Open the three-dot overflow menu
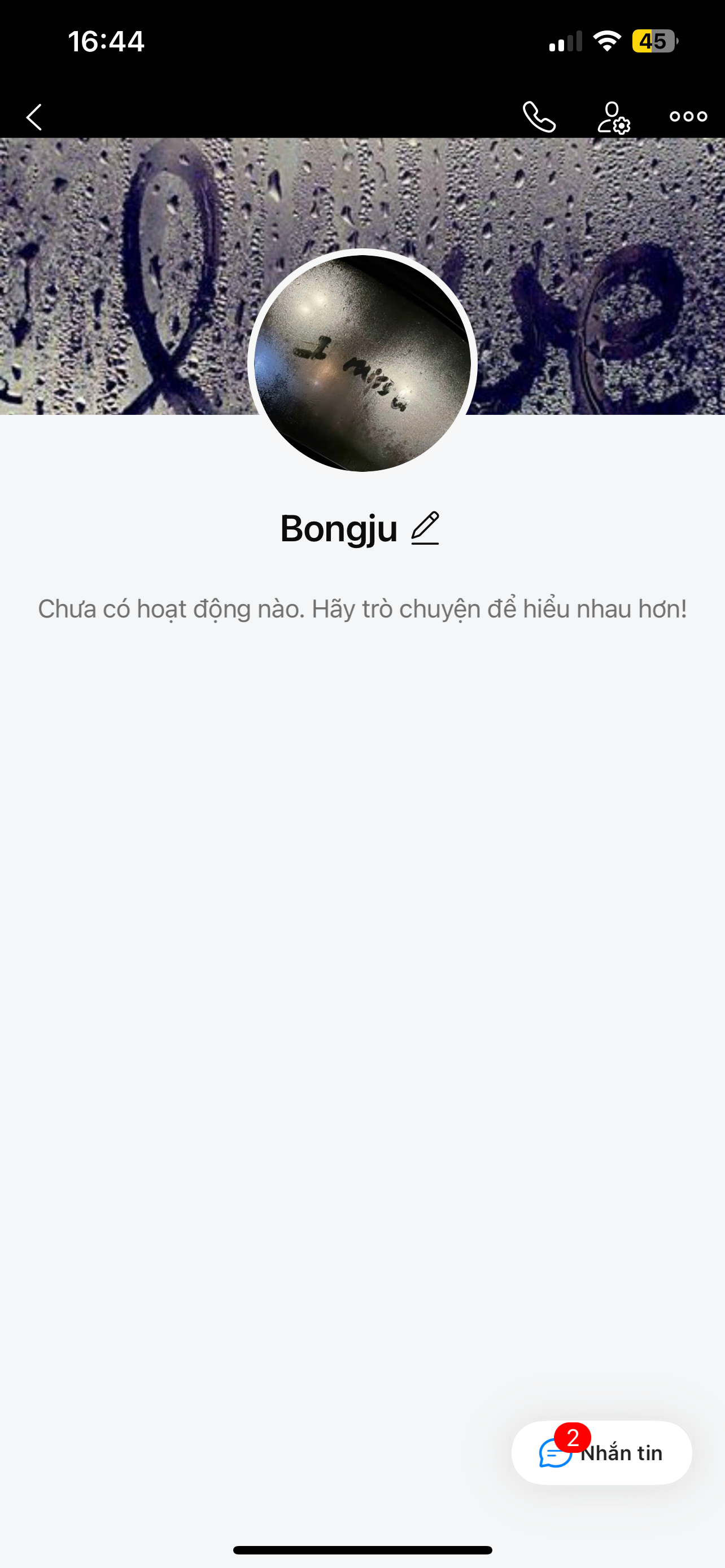Image resolution: width=725 pixels, height=1568 pixels. tap(688, 117)
